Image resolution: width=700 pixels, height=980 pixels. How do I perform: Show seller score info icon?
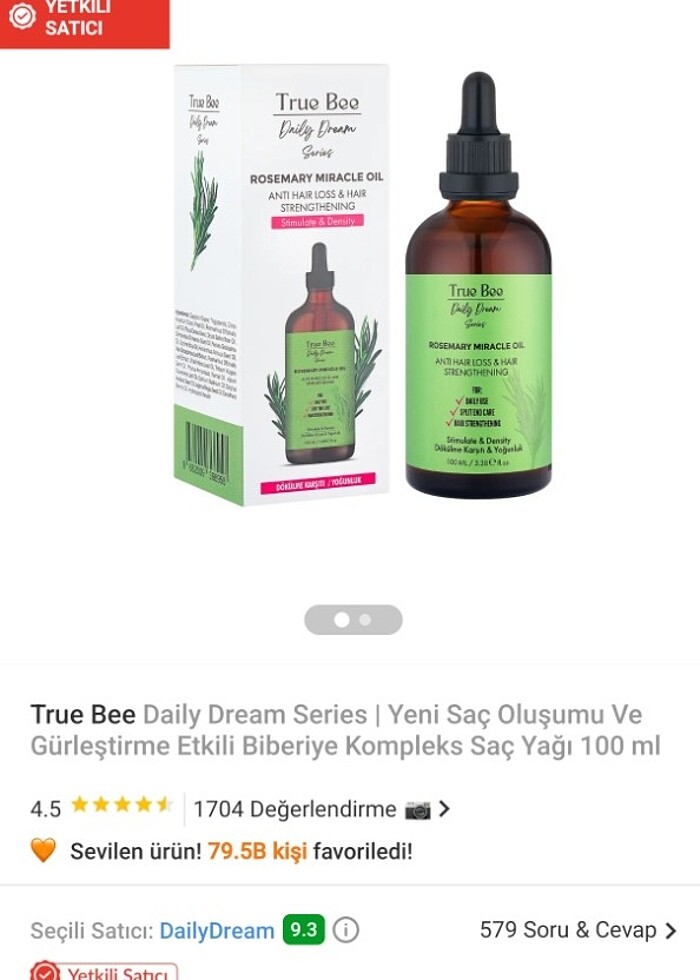click(346, 931)
